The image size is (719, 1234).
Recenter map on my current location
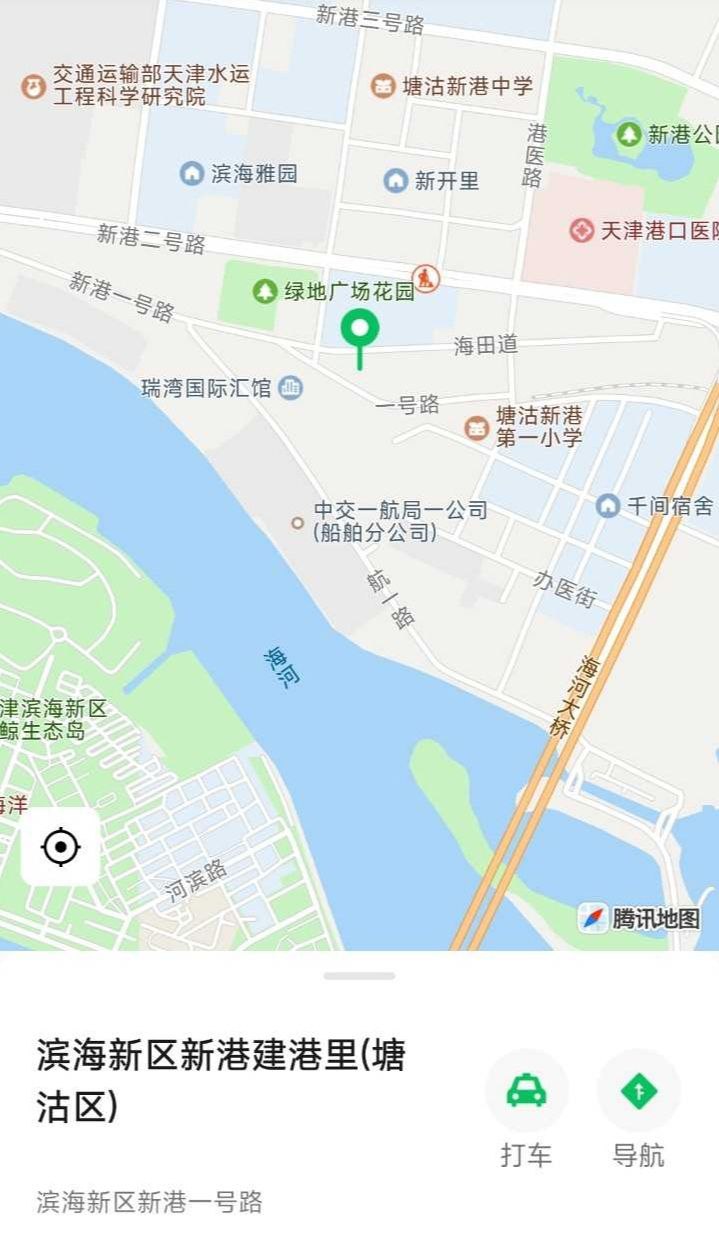coord(60,847)
